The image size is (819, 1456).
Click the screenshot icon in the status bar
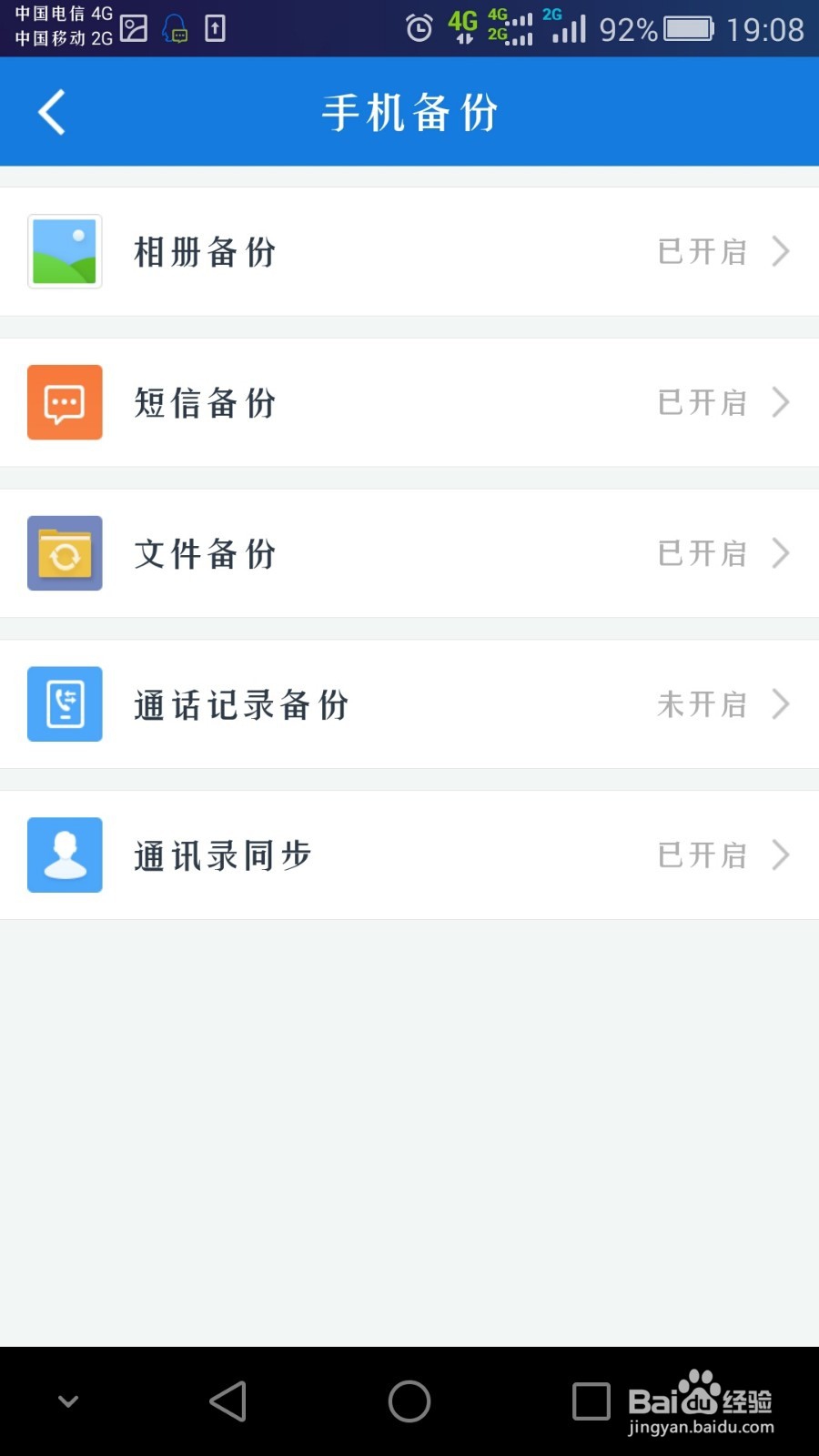tap(134, 28)
